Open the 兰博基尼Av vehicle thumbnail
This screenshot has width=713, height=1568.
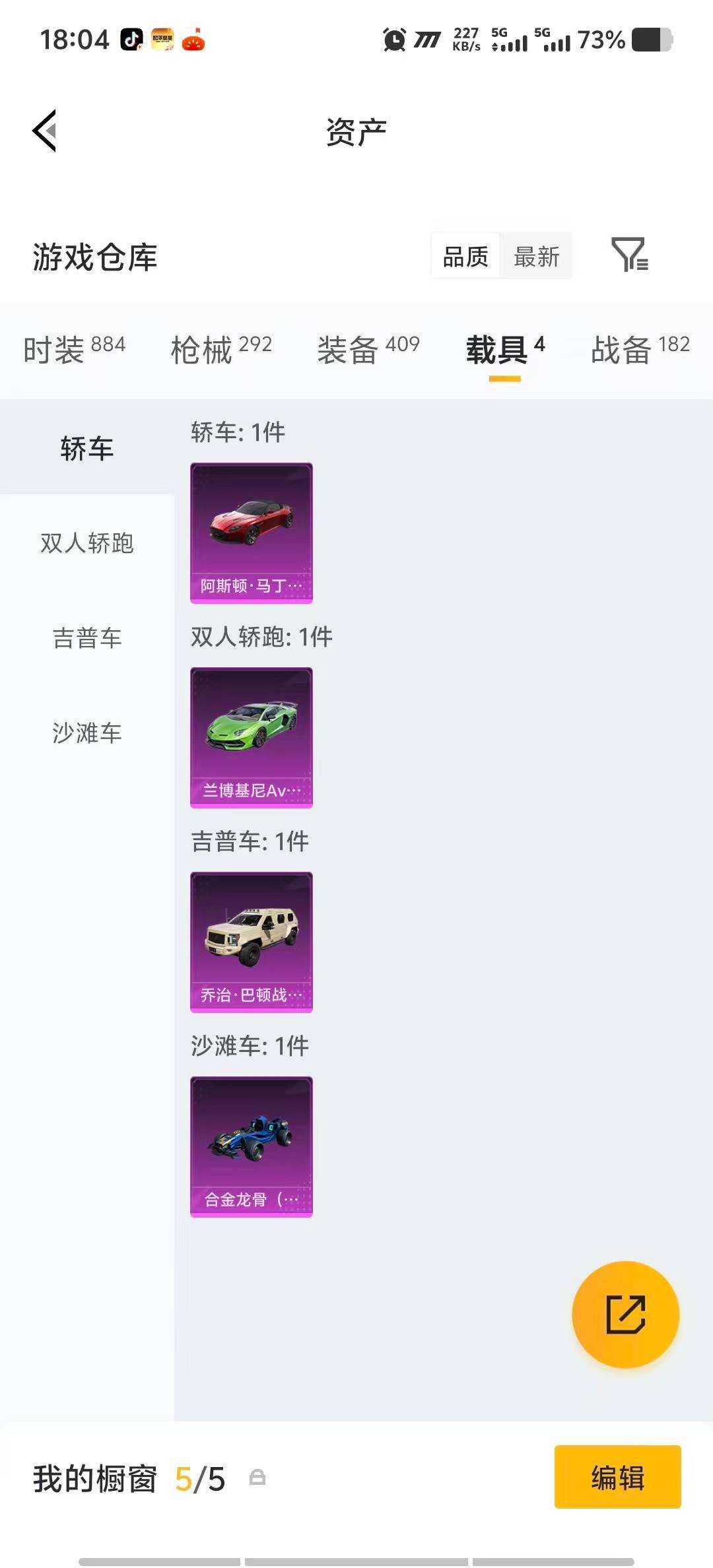pyautogui.click(x=250, y=738)
